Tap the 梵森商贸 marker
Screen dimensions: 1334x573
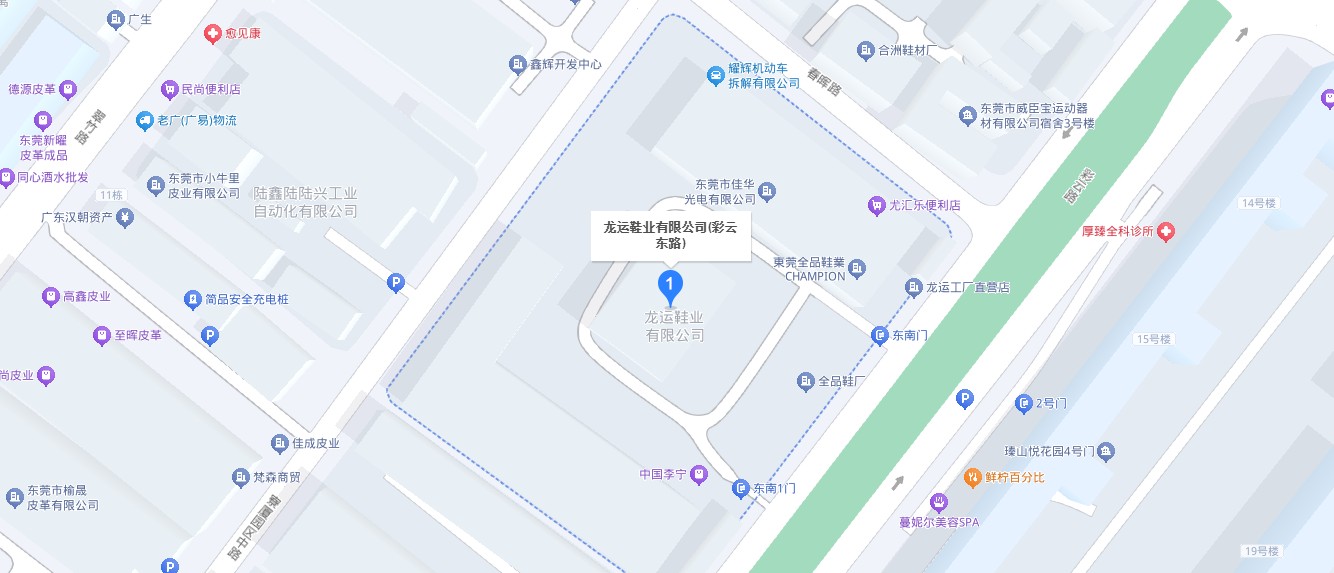[x=240, y=478]
